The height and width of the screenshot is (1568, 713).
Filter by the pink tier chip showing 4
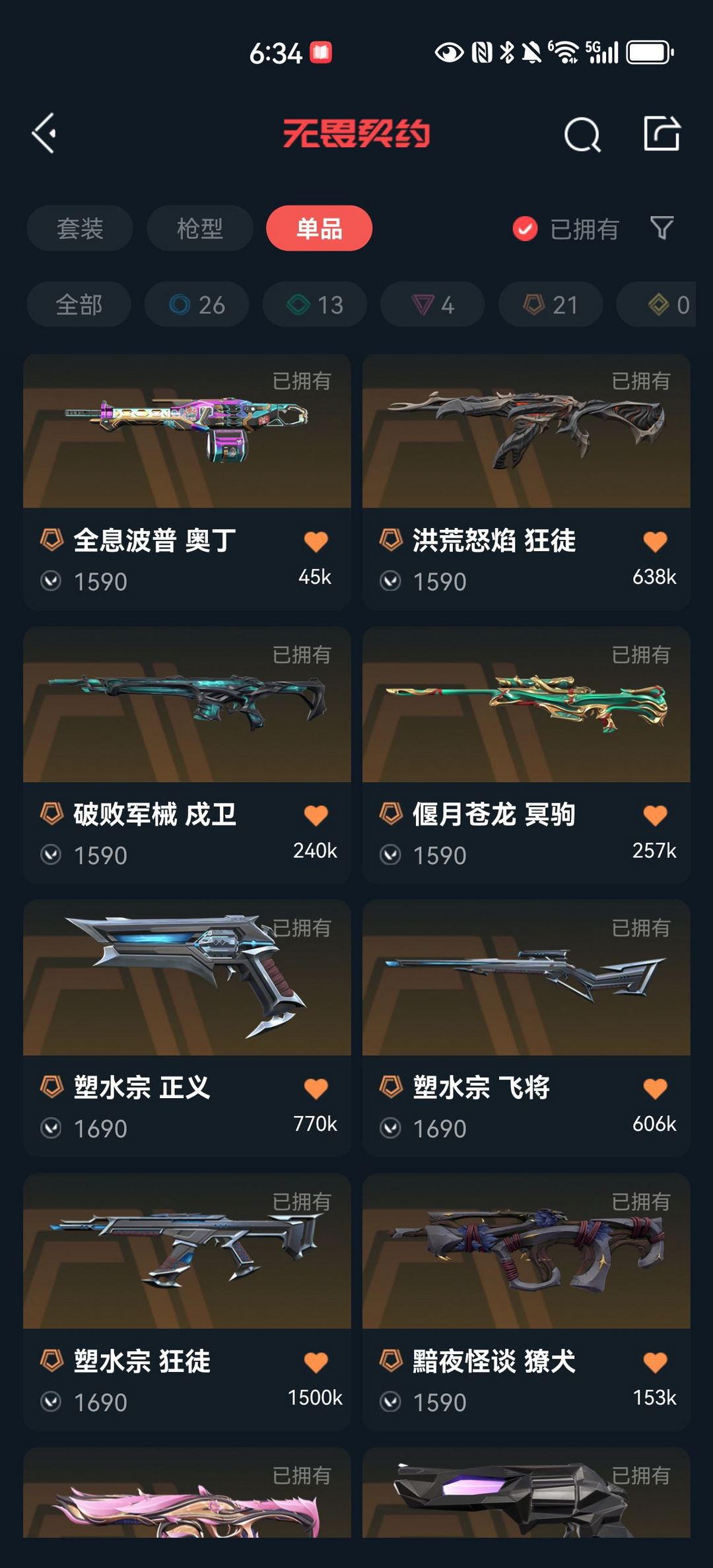432,304
